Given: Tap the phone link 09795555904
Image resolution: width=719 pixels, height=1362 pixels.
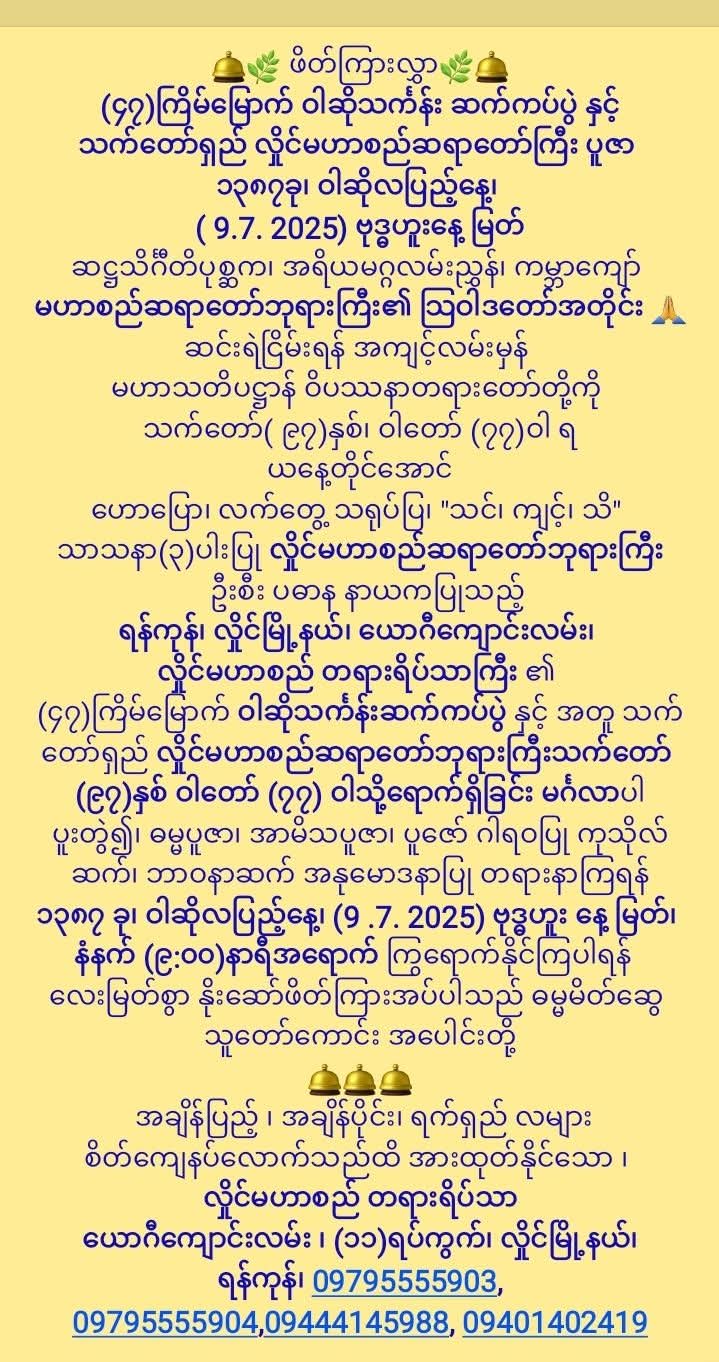Looking at the screenshot, I should click(165, 1323).
